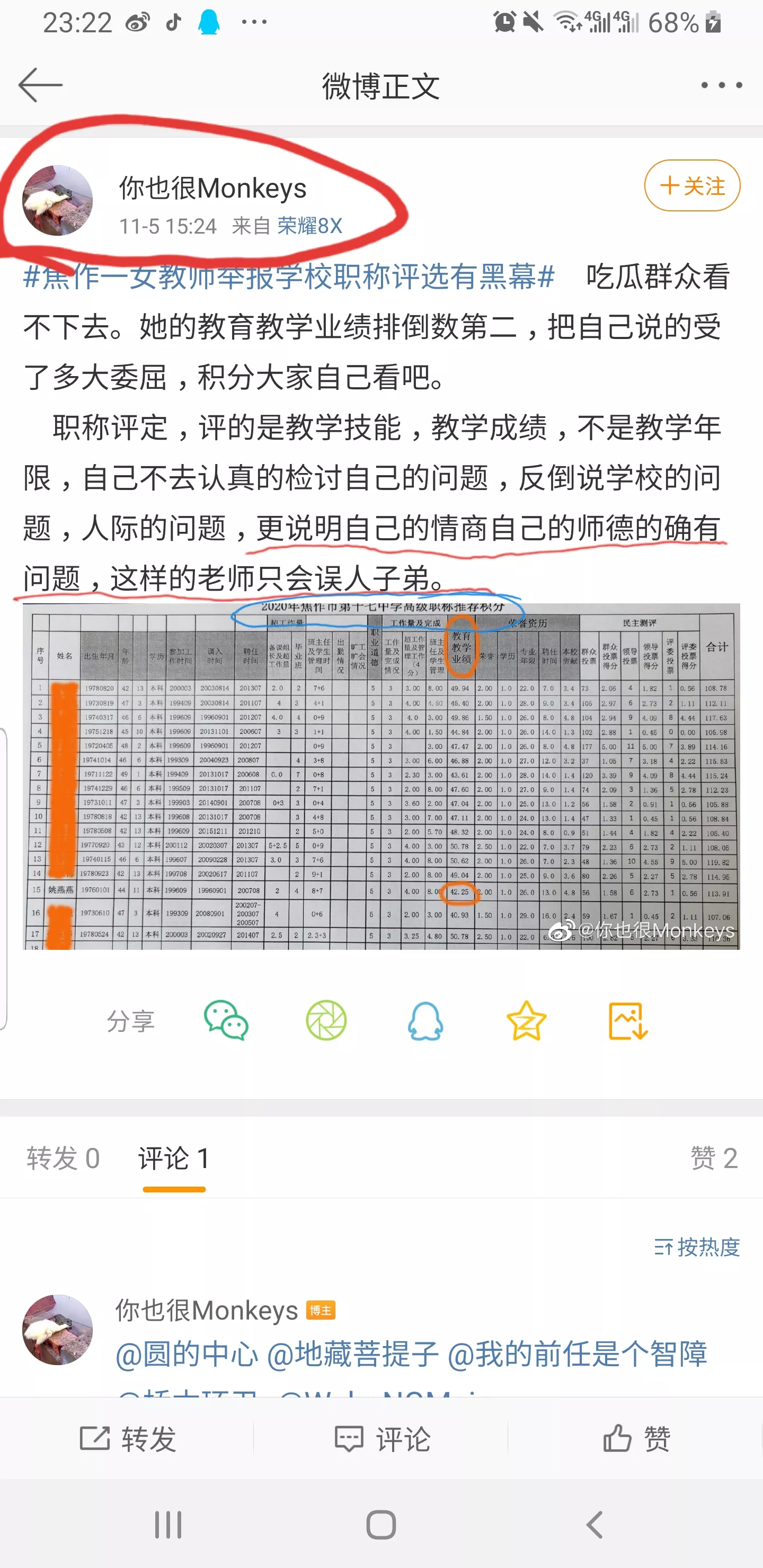
Task: Change comment sorting via 按热度
Action: pyautogui.click(x=697, y=1247)
